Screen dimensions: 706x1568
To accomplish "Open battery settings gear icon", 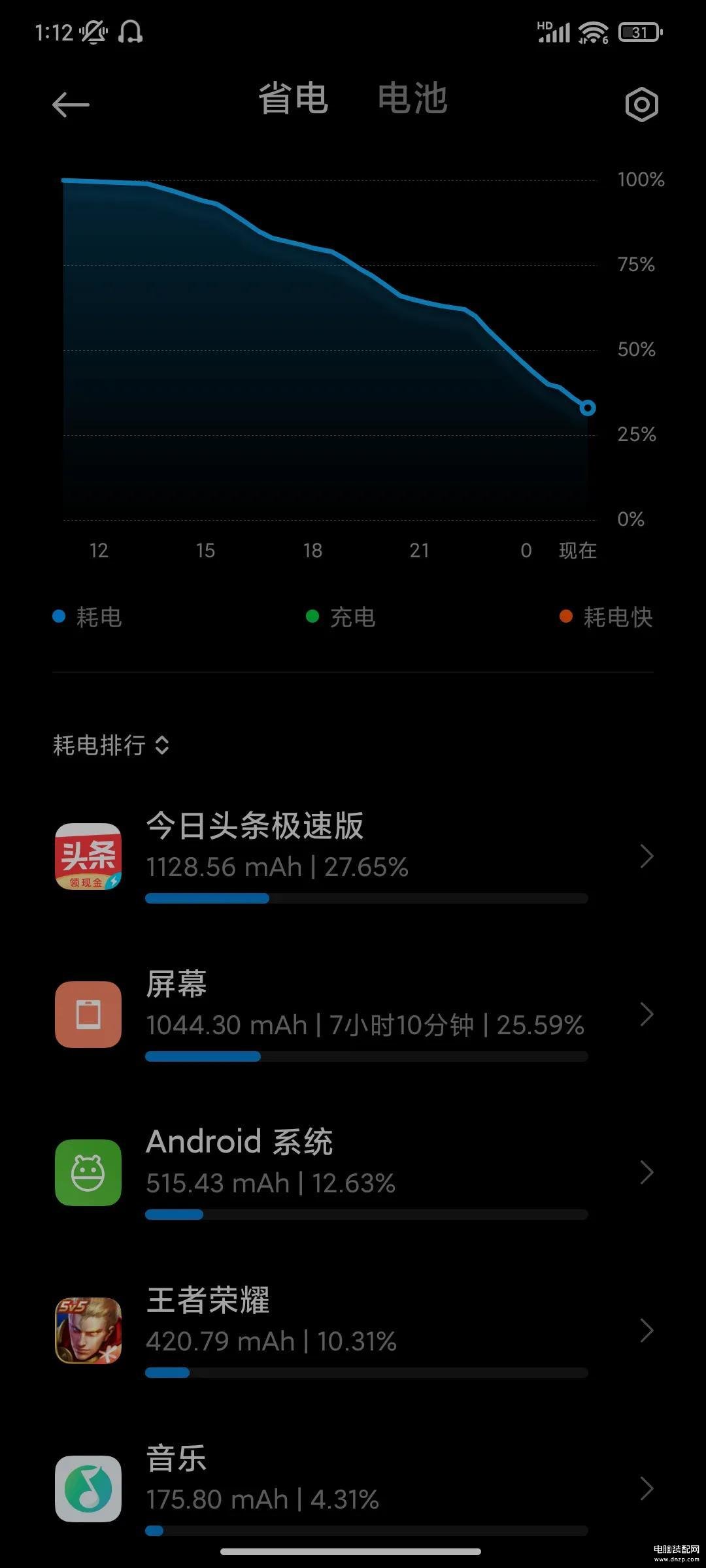I will pyautogui.click(x=641, y=105).
